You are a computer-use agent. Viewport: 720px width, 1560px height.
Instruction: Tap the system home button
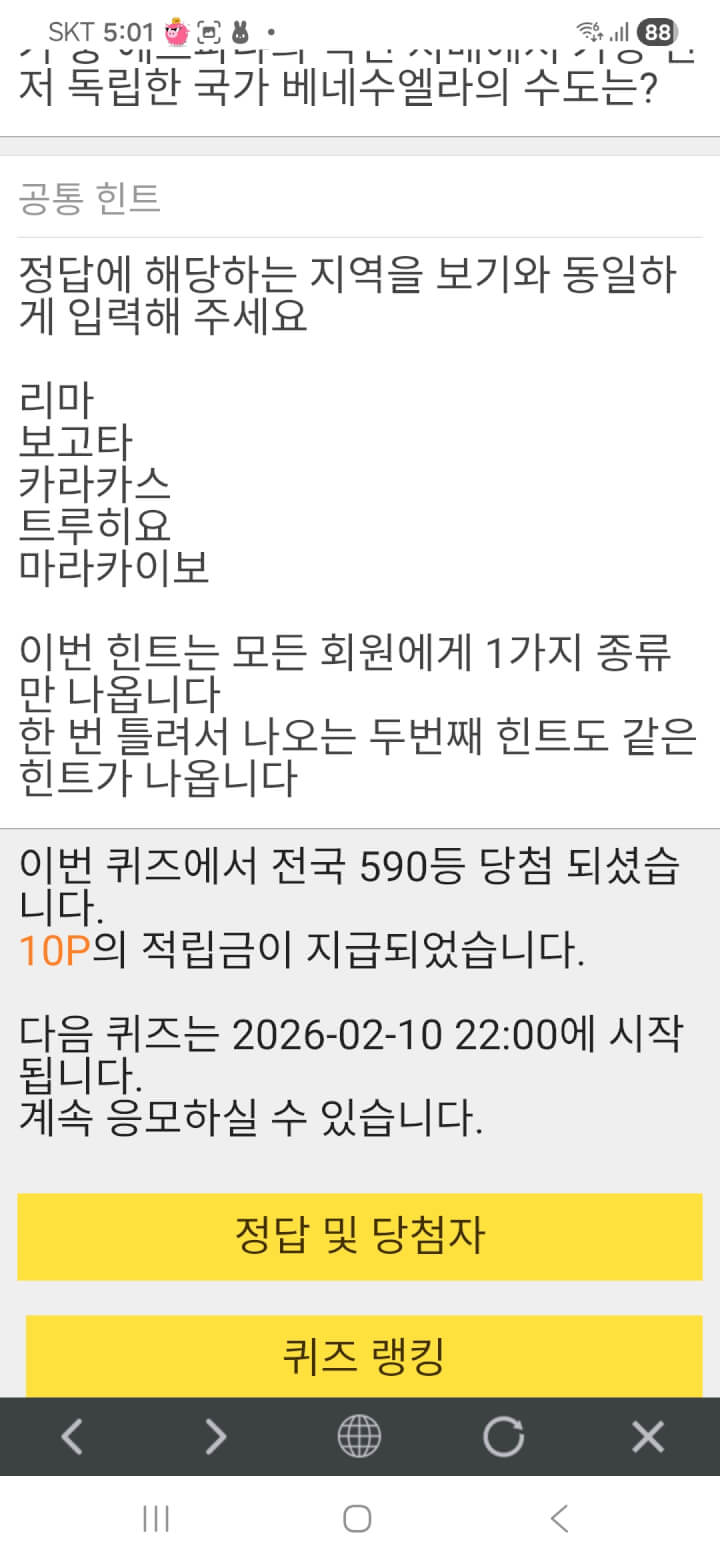click(x=357, y=1519)
